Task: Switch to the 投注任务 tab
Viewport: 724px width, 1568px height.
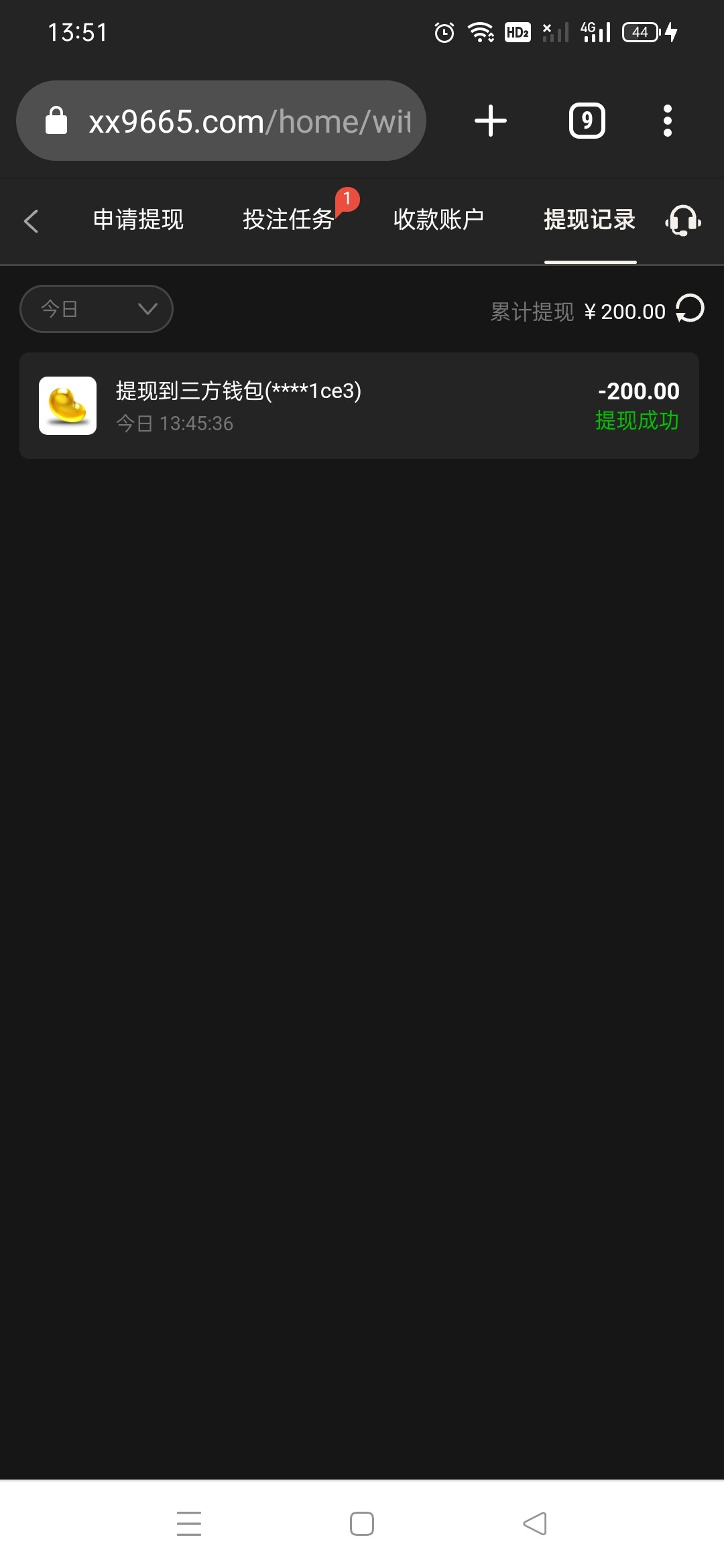Action: (x=288, y=220)
